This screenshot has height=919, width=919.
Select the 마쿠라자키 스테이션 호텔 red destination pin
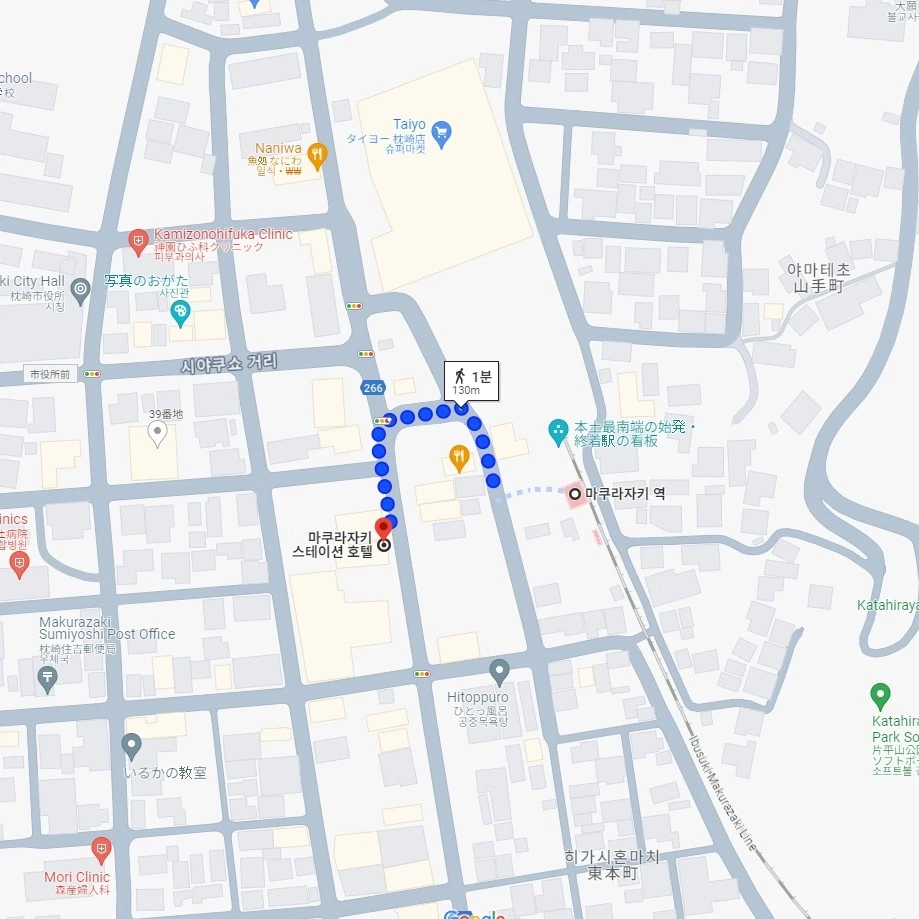[383, 528]
